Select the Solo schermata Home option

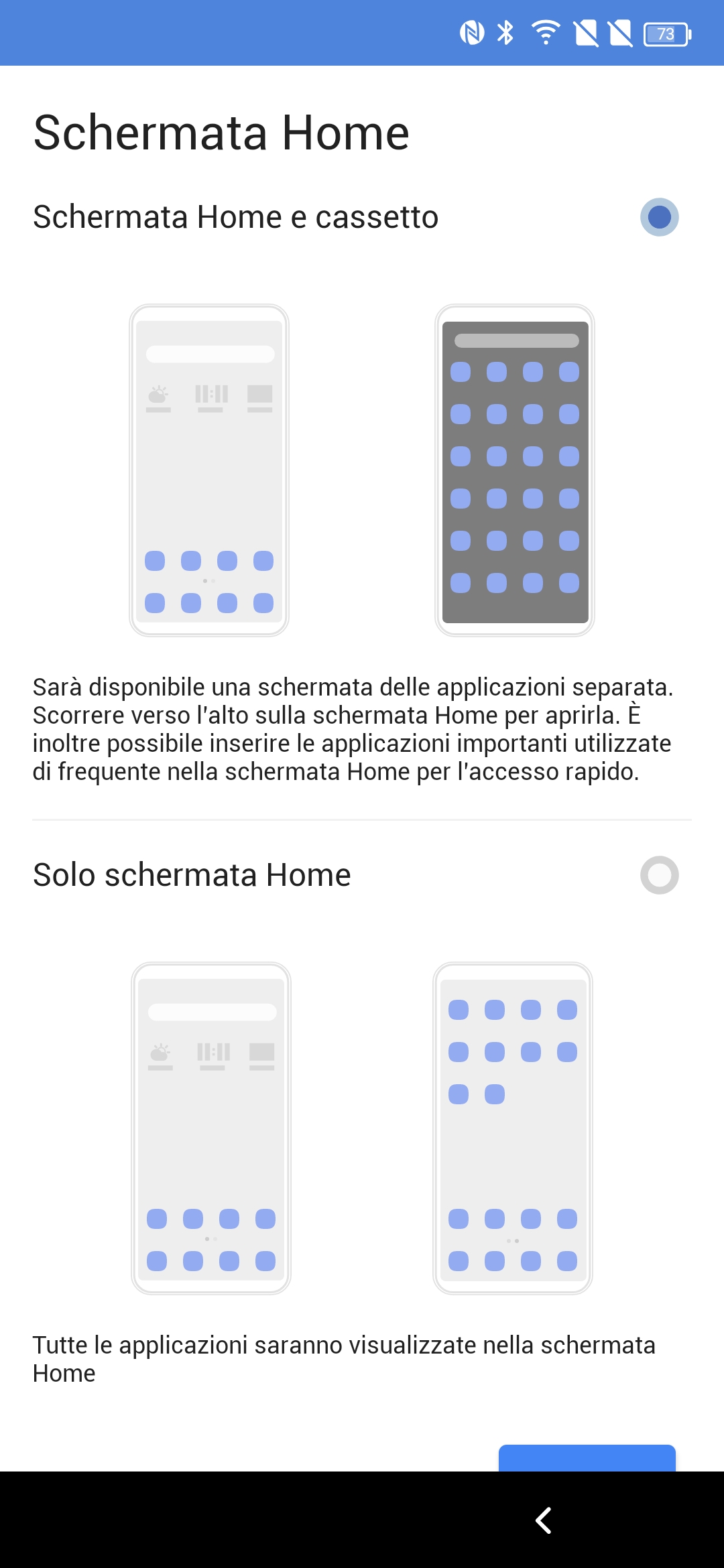coord(659,875)
